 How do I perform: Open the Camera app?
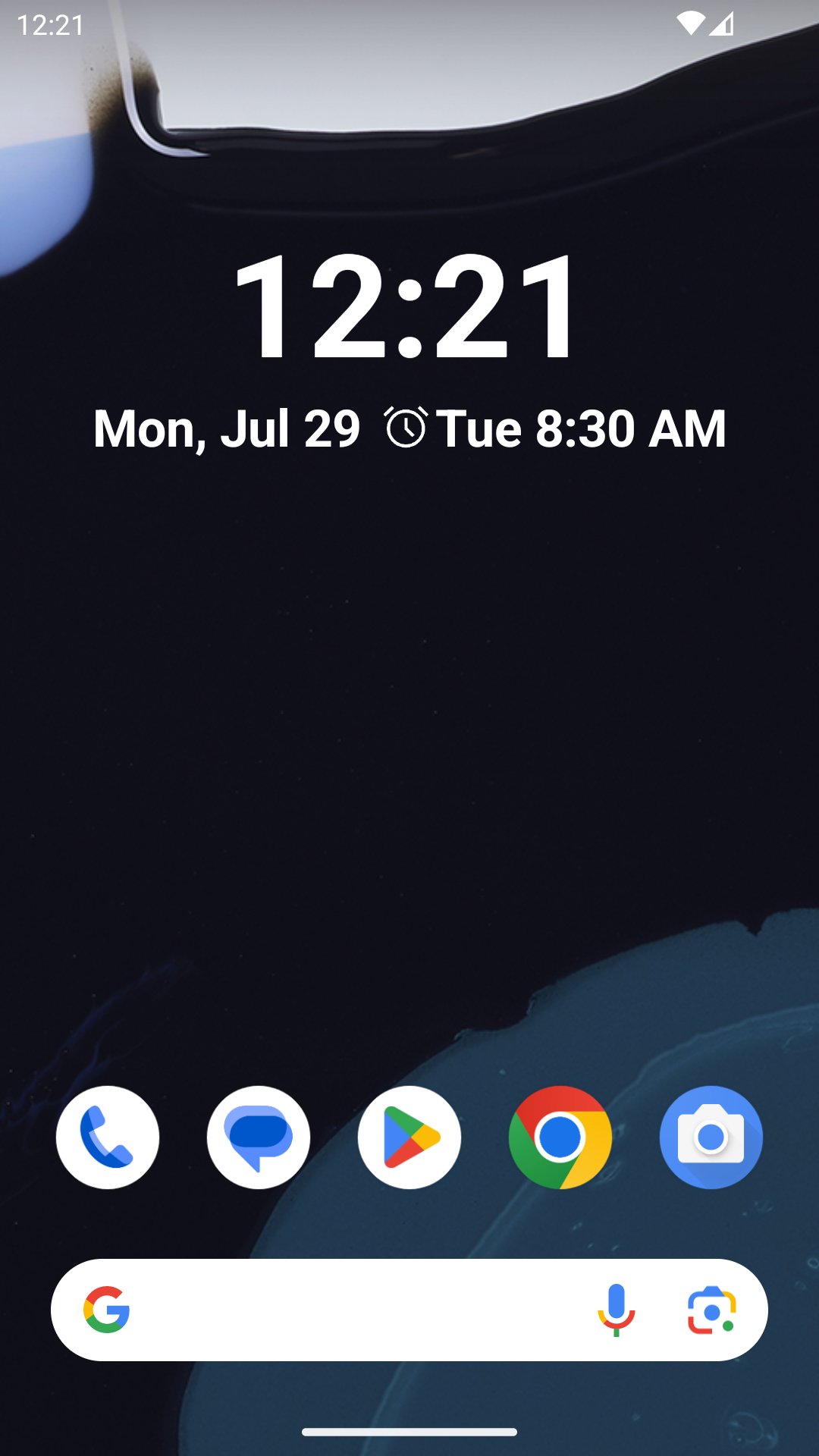(711, 1137)
